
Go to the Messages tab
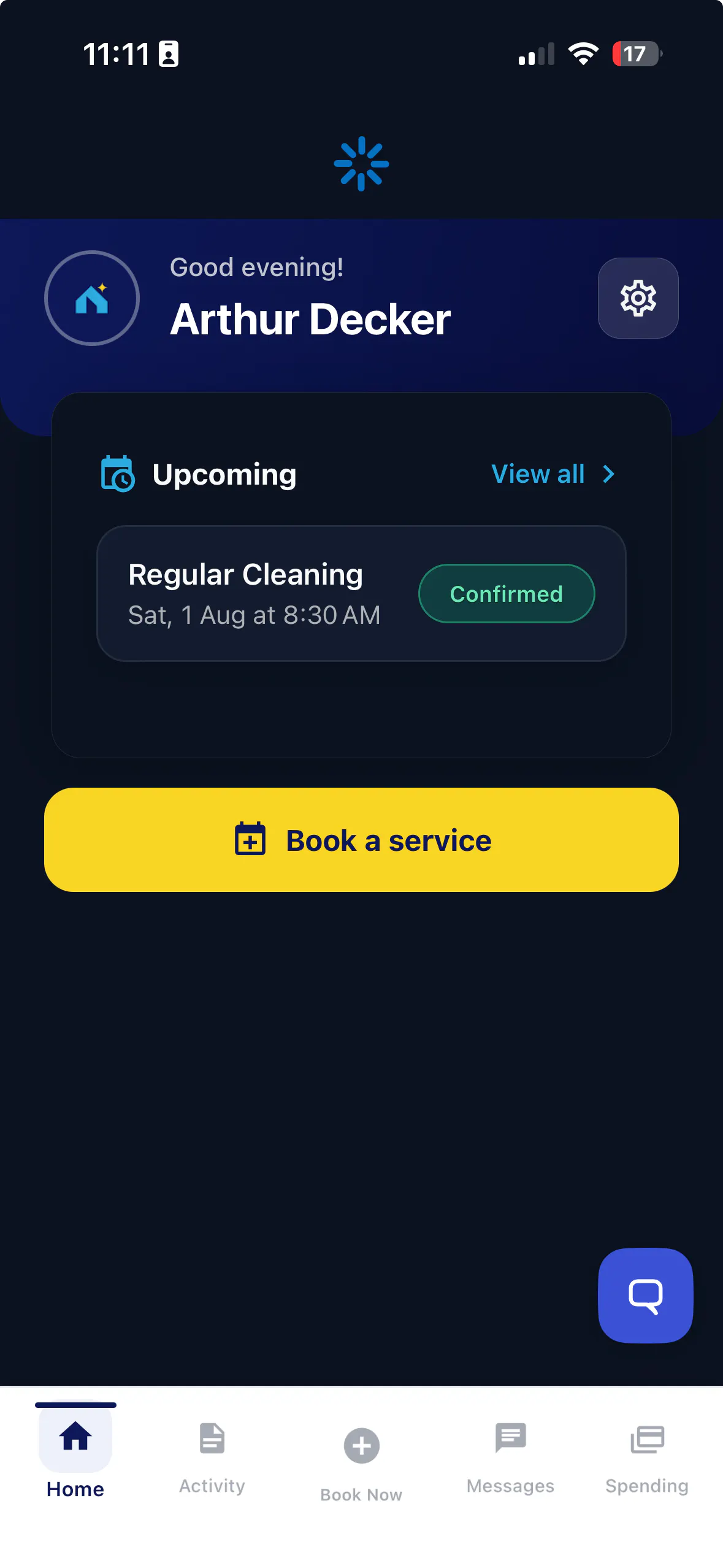510,1458
